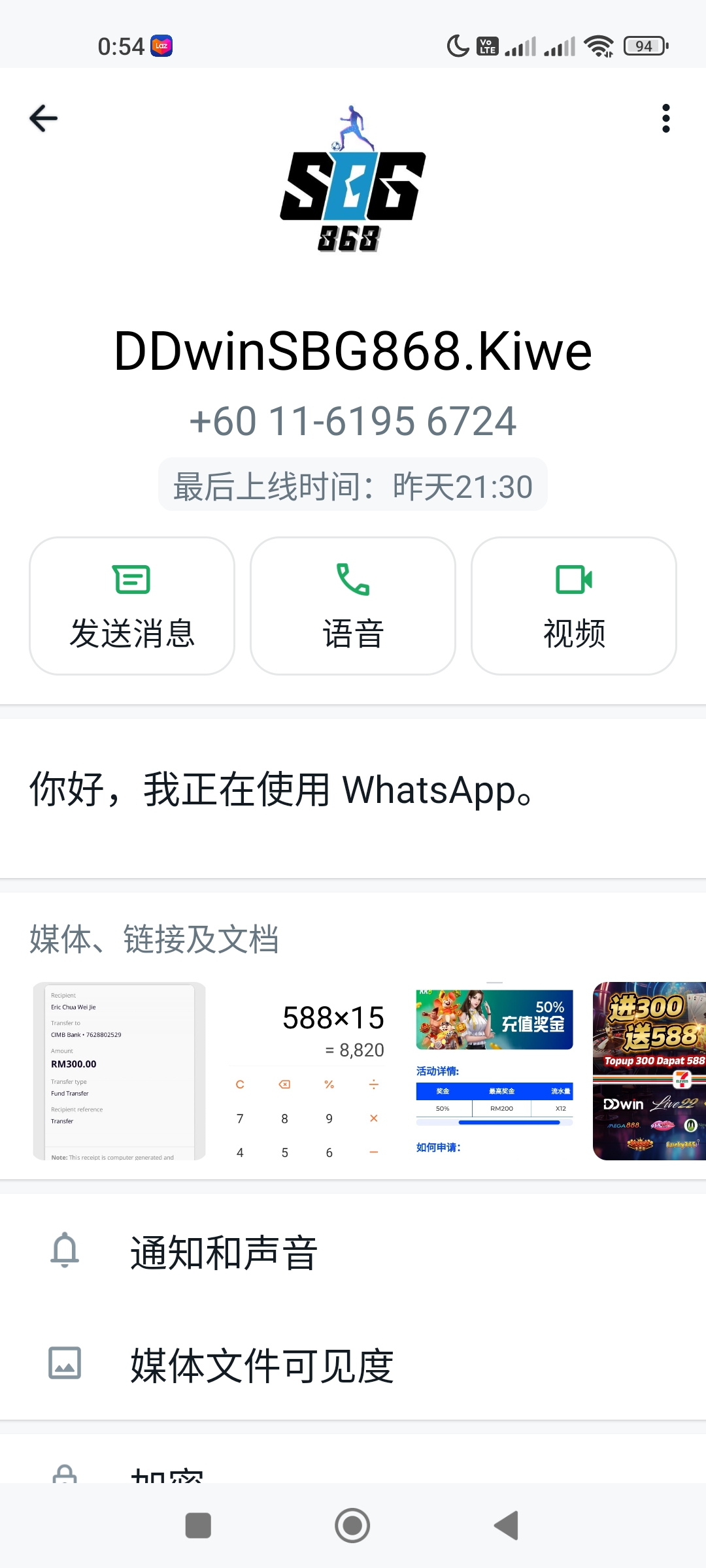Open 通知和声音 settings

pos(224,1252)
